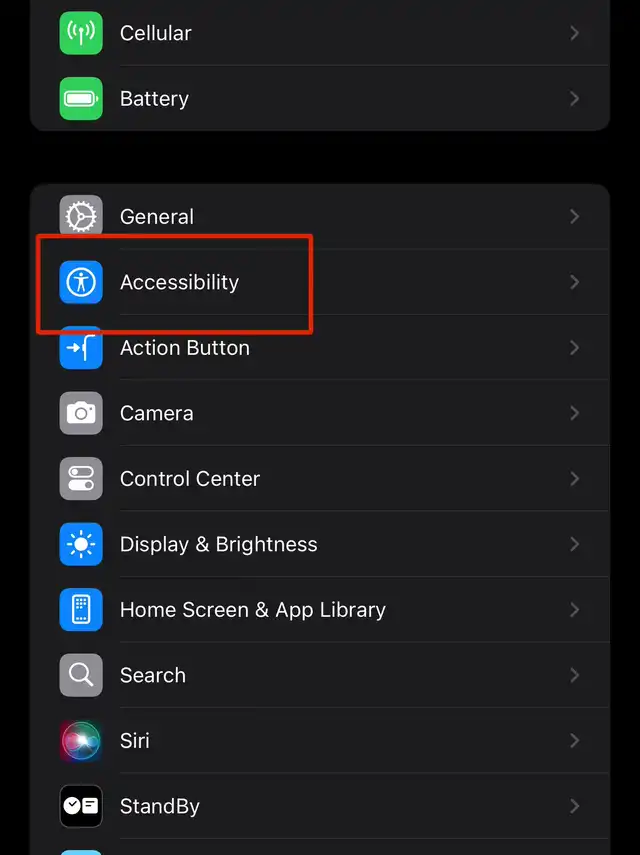Open StandBy settings
Viewport: 640px width, 855px height.
[320, 806]
